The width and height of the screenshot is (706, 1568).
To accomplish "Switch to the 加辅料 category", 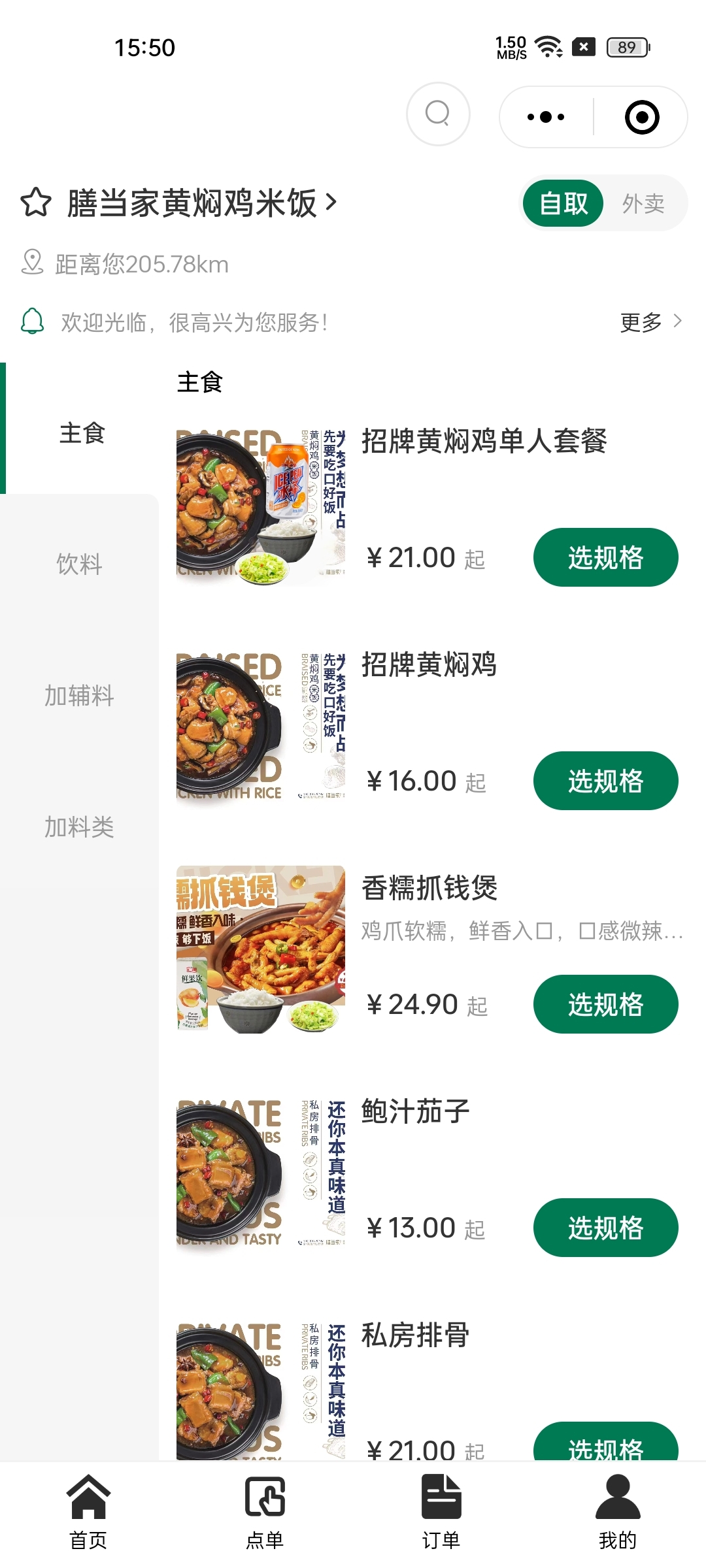I will pyautogui.click(x=79, y=695).
